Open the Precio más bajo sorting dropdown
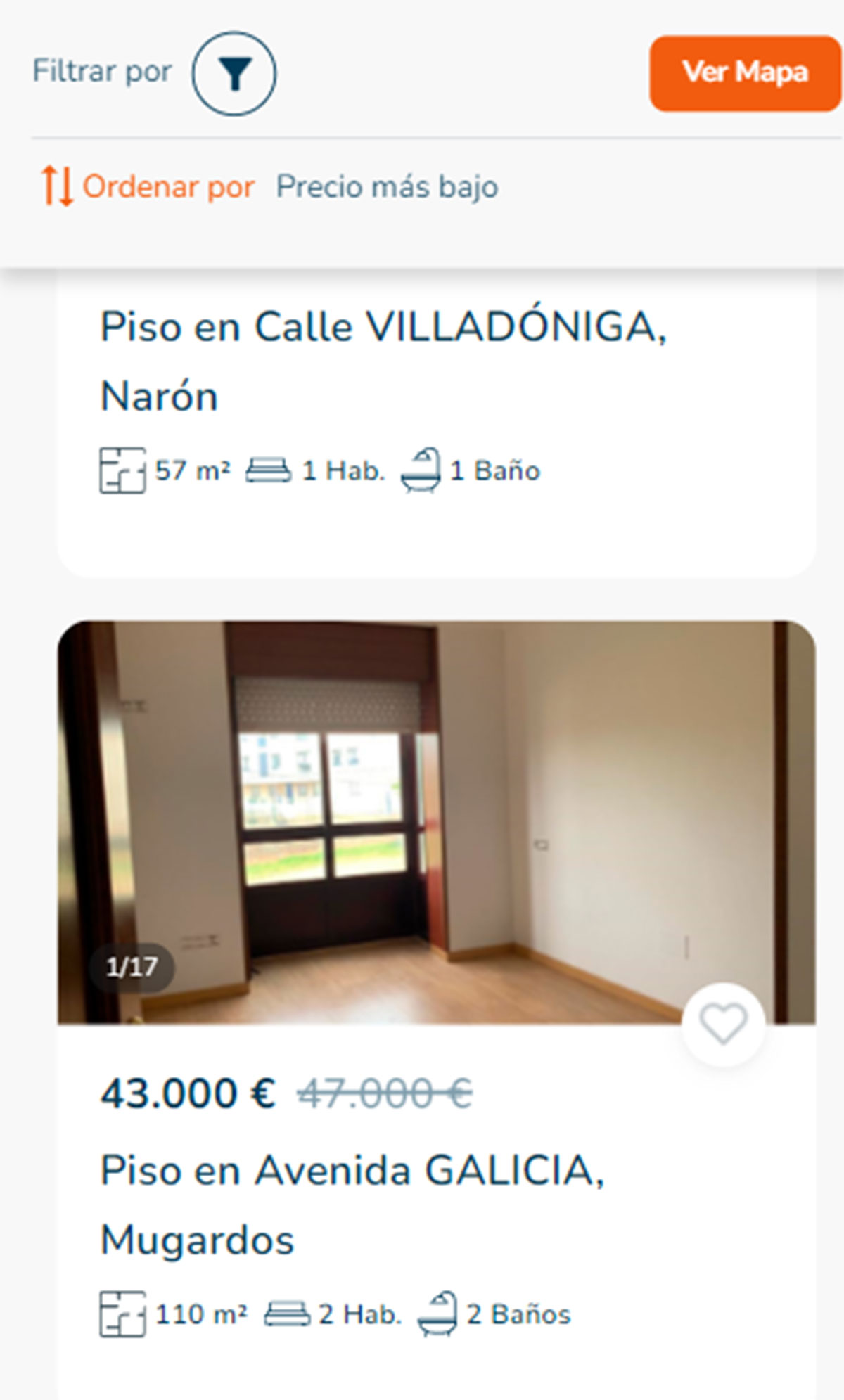Image resolution: width=844 pixels, height=1400 pixels. [387, 186]
